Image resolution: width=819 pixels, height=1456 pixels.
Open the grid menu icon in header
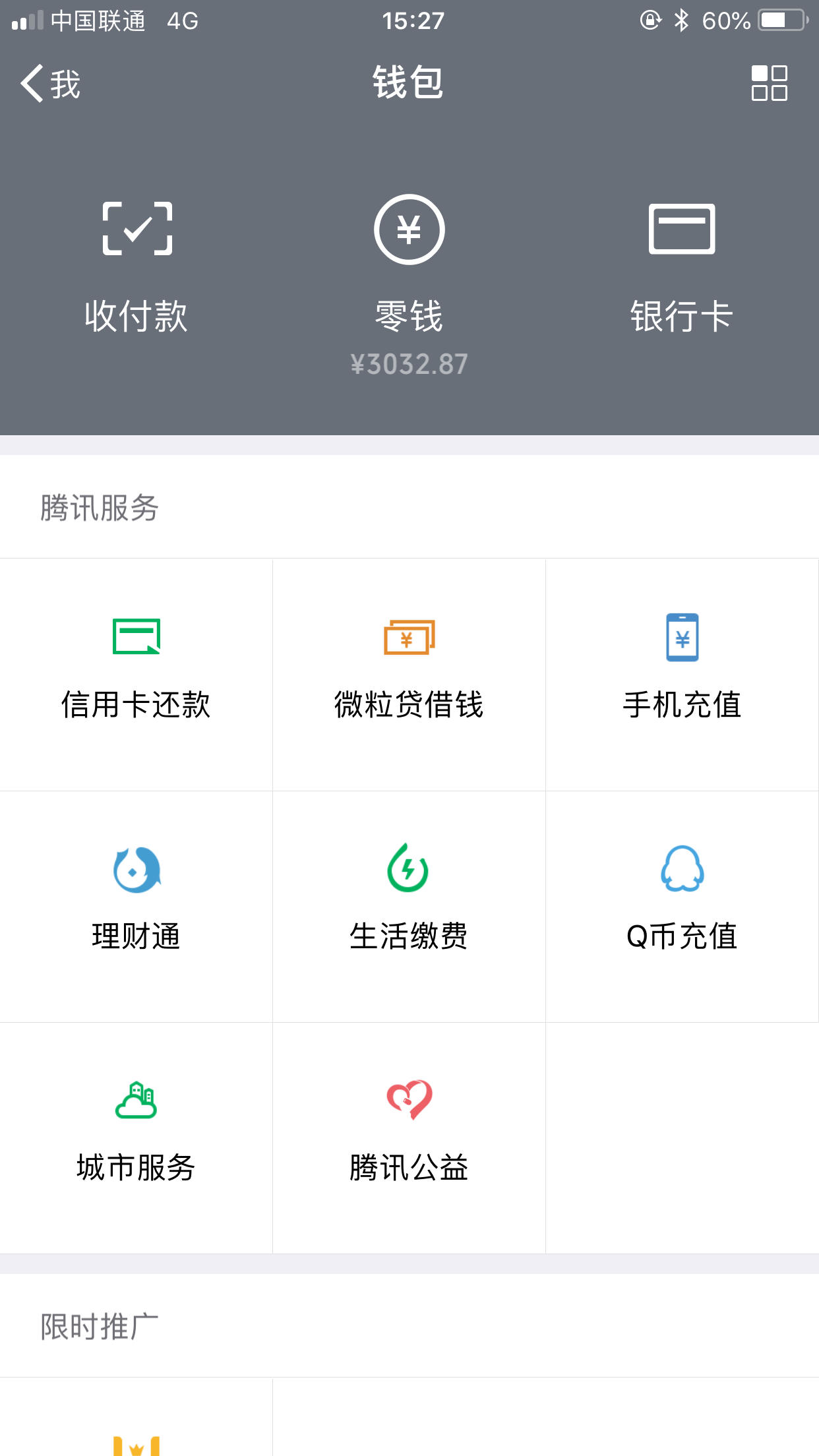pyautogui.click(x=769, y=83)
